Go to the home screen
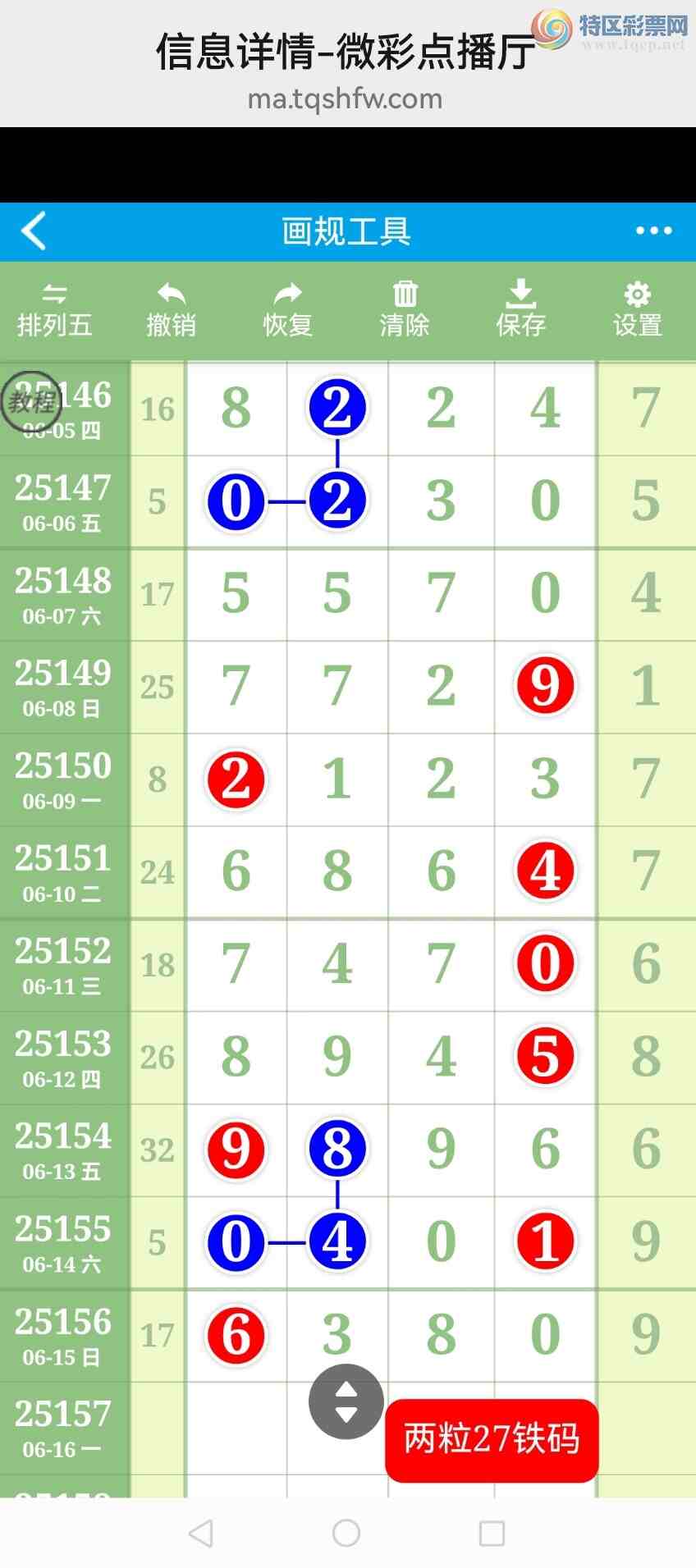This screenshot has width=696, height=1568. pos(346,1533)
